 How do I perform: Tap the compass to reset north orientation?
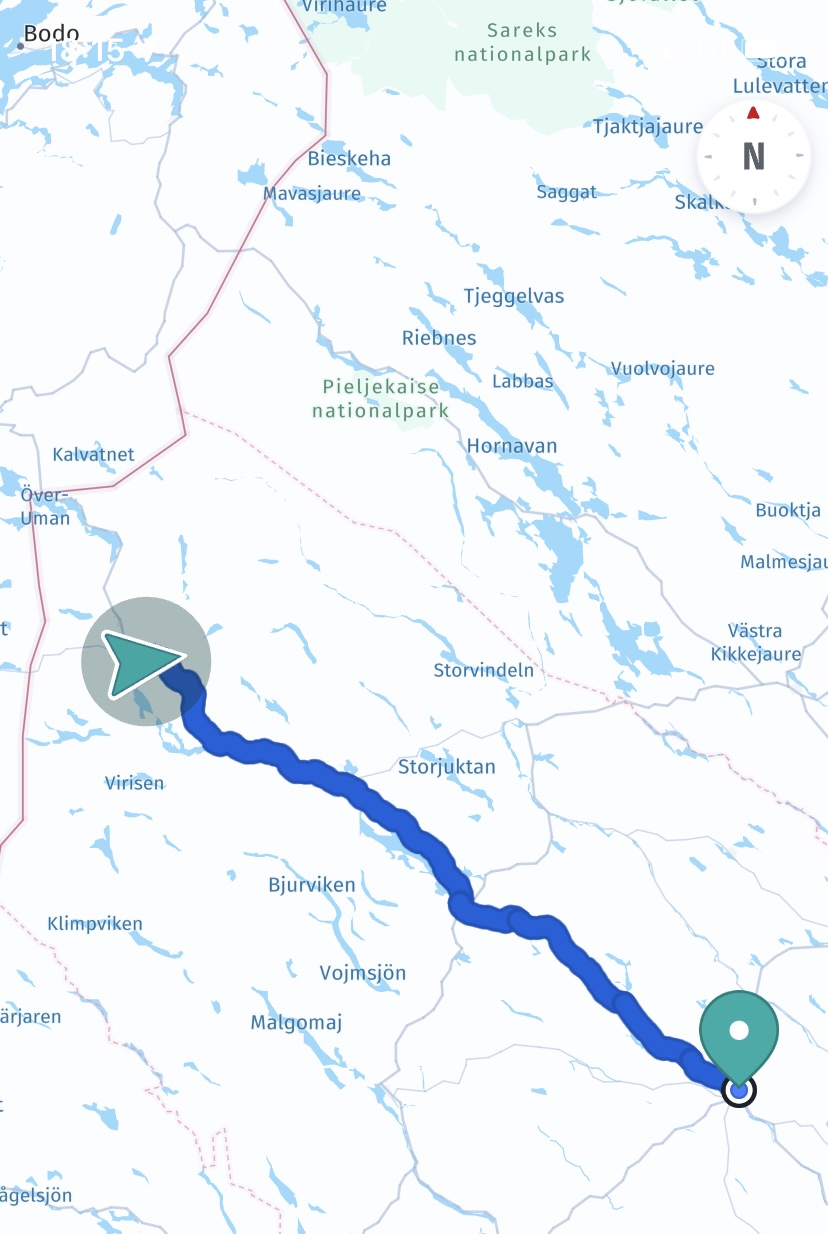click(753, 156)
